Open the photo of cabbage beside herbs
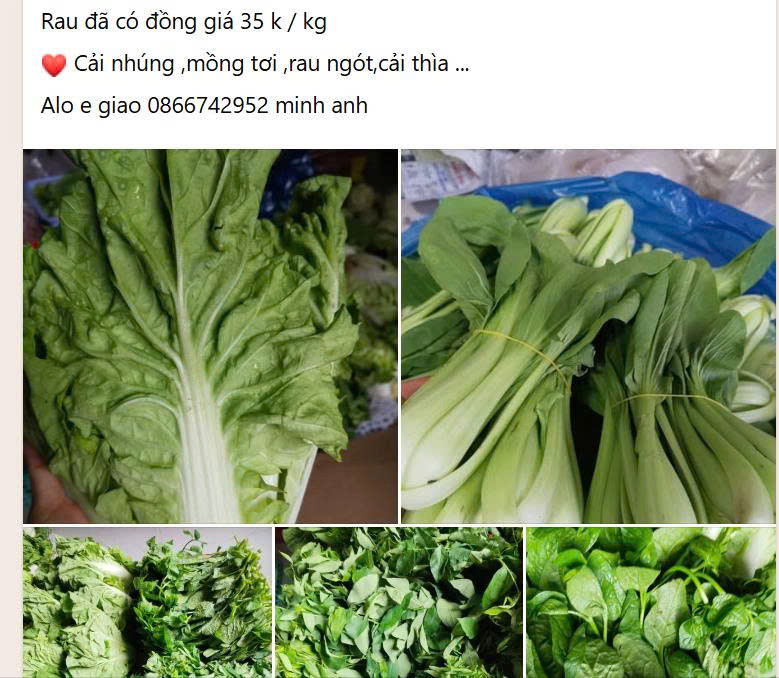Viewport: 779px width, 678px height. [147, 602]
